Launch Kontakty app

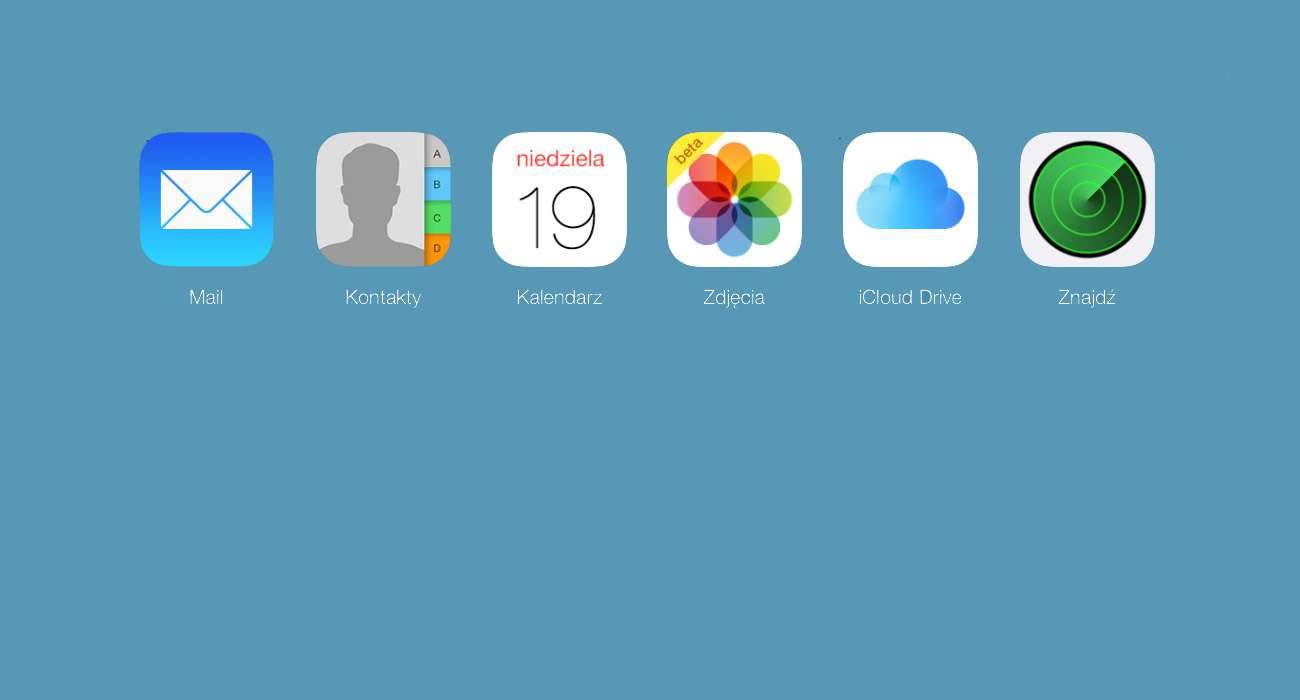pyautogui.click(x=383, y=199)
